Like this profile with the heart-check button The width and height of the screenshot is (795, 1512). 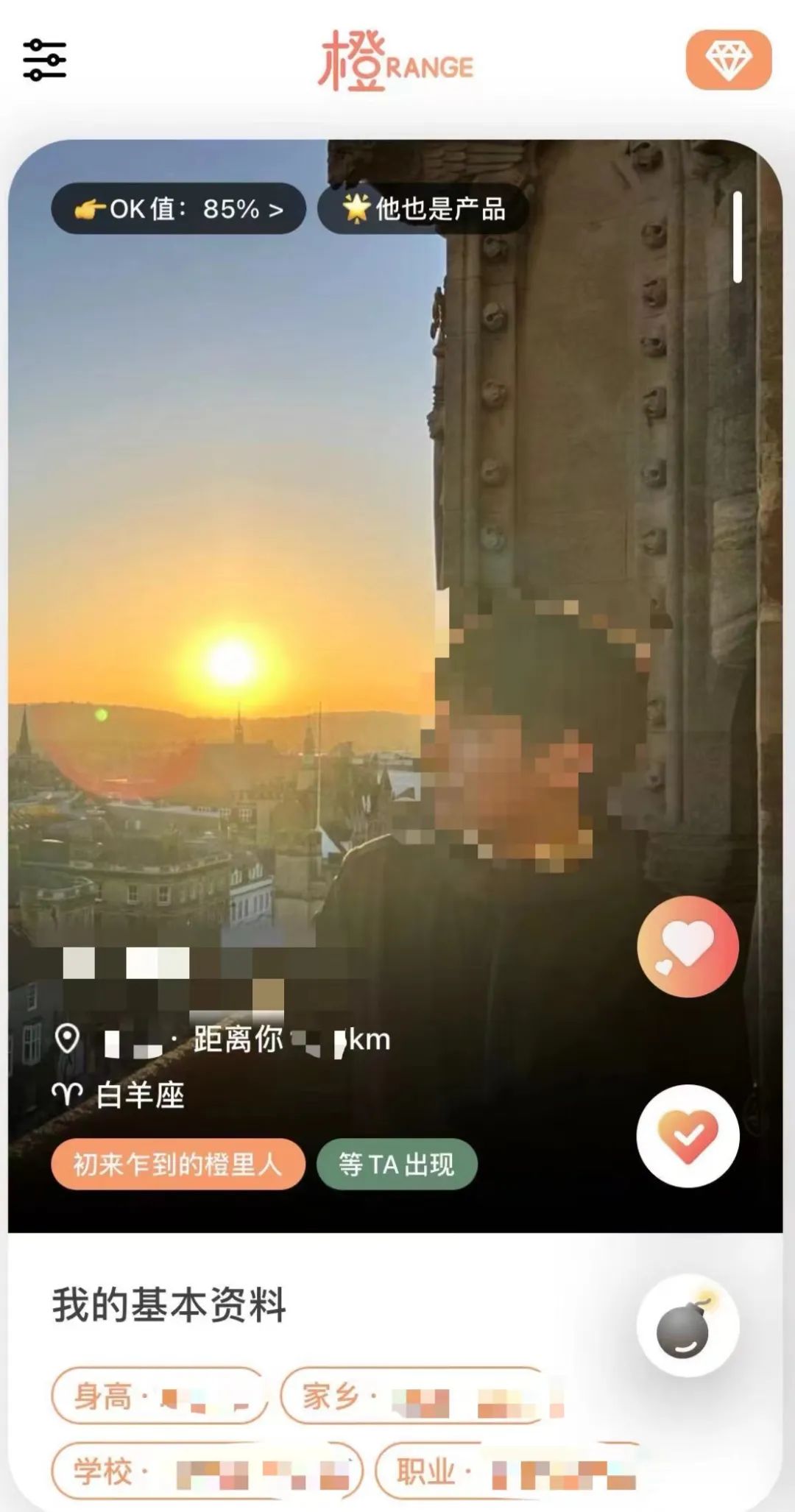[688, 1136]
